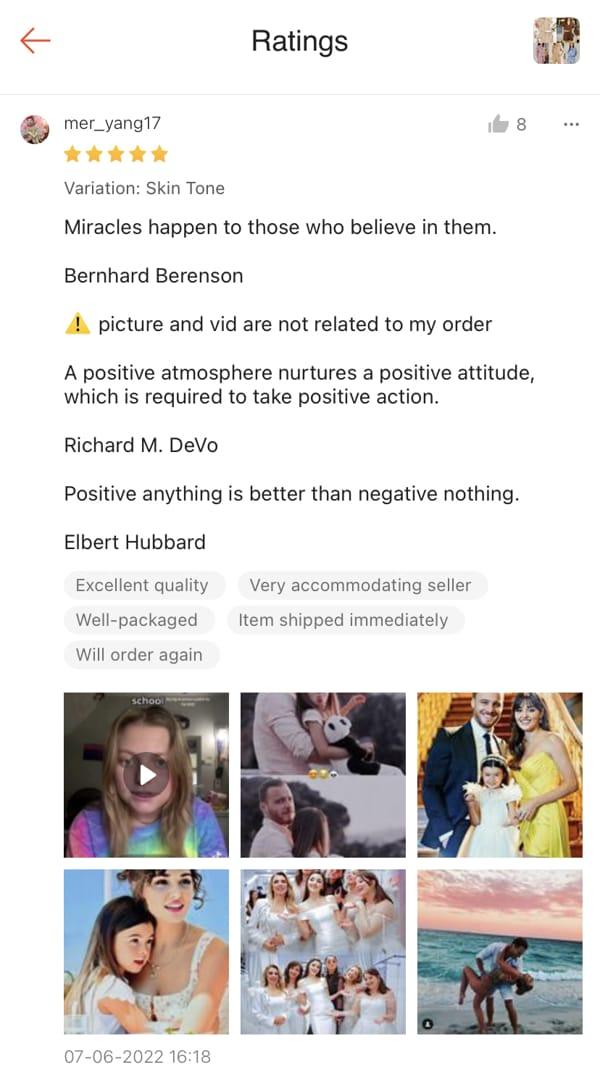Open the three-dot menu on the review
The image size is (600, 1083).
[x=571, y=124]
